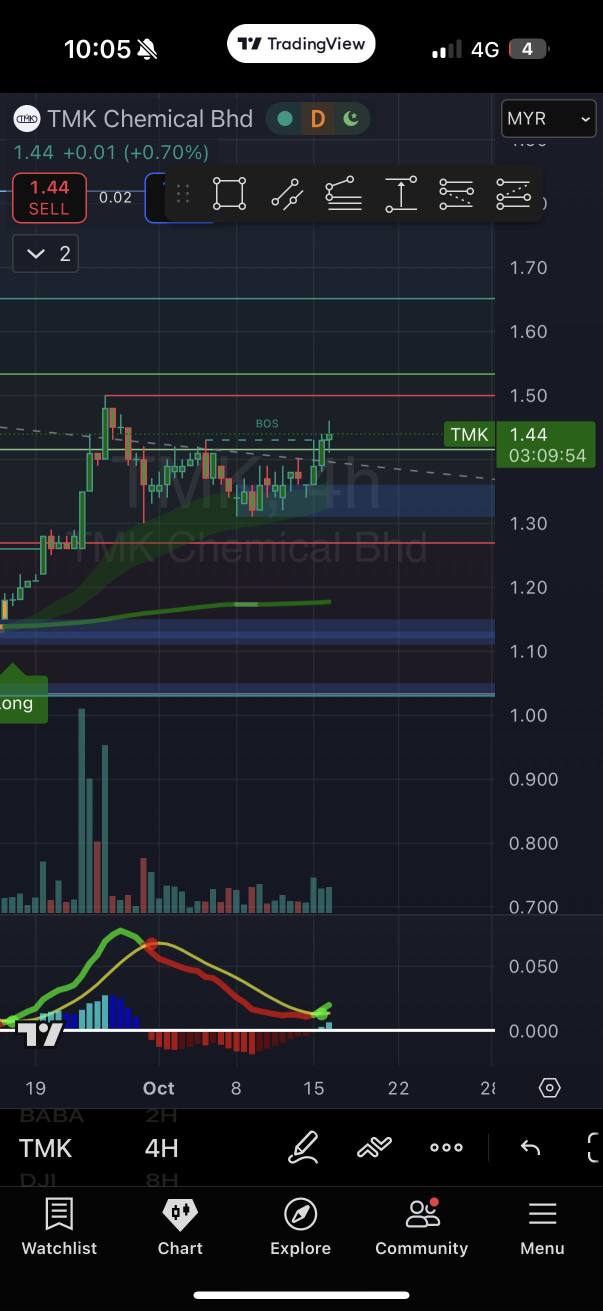
Task: Open the MYR currency dropdown
Action: tap(549, 119)
